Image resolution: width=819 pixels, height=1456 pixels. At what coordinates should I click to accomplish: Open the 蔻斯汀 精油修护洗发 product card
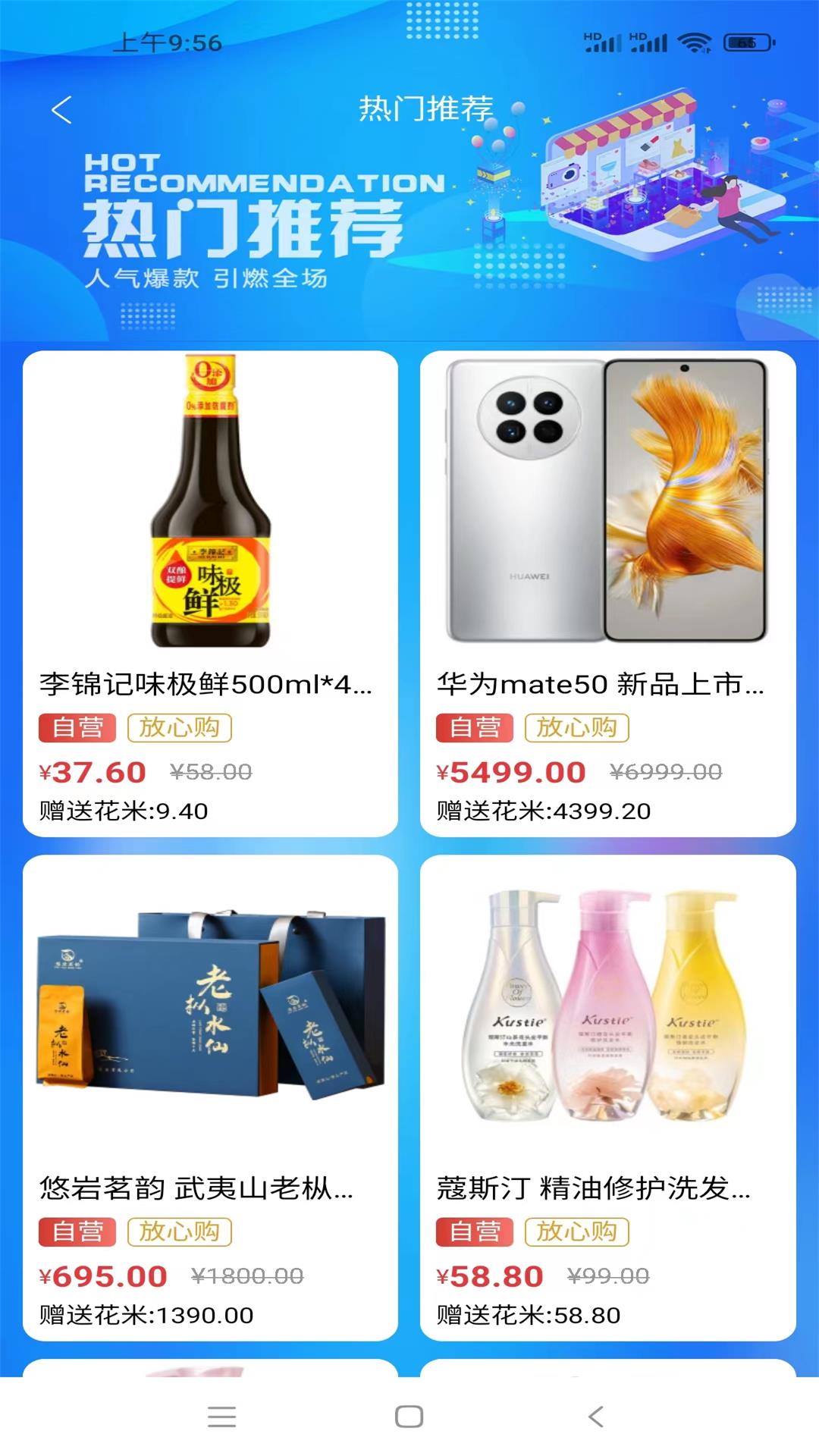pos(607,1097)
